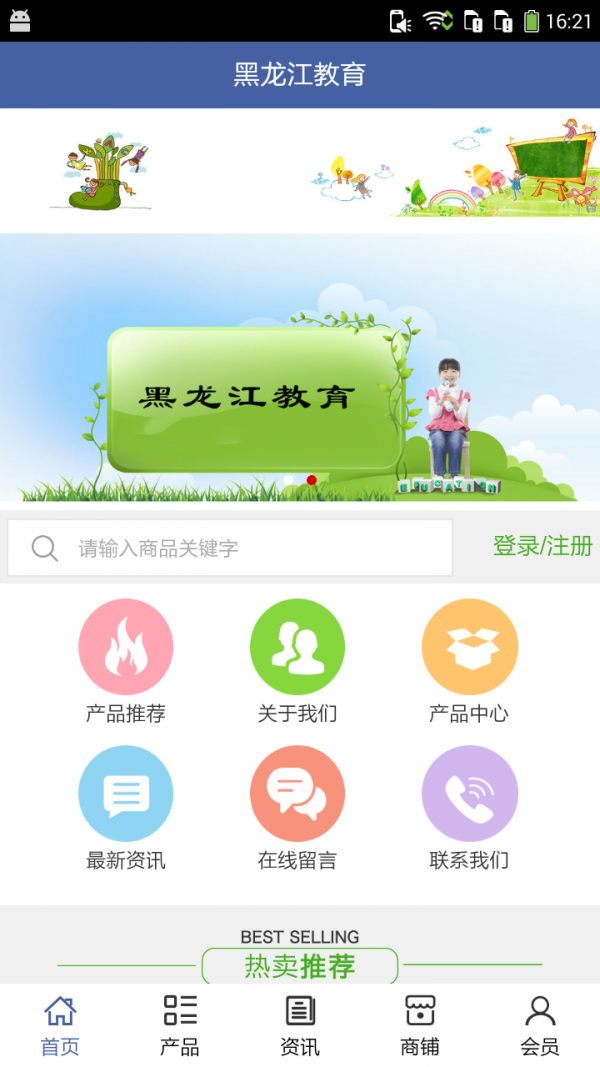Switch to the 资讯 tab
This screenshot has height=1067, width=600.
tap(300, 1026)
